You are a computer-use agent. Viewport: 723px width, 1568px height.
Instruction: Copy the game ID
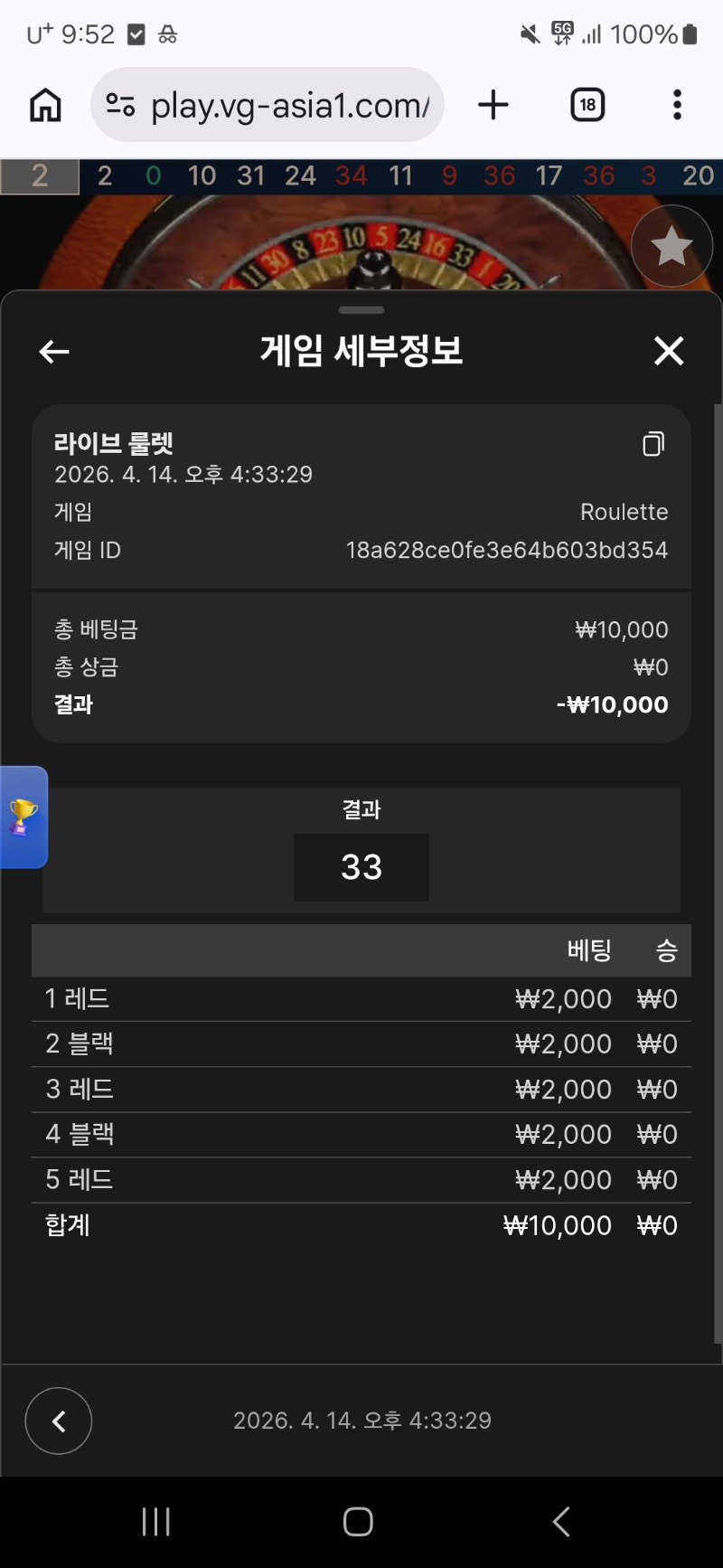coord(653,443)
